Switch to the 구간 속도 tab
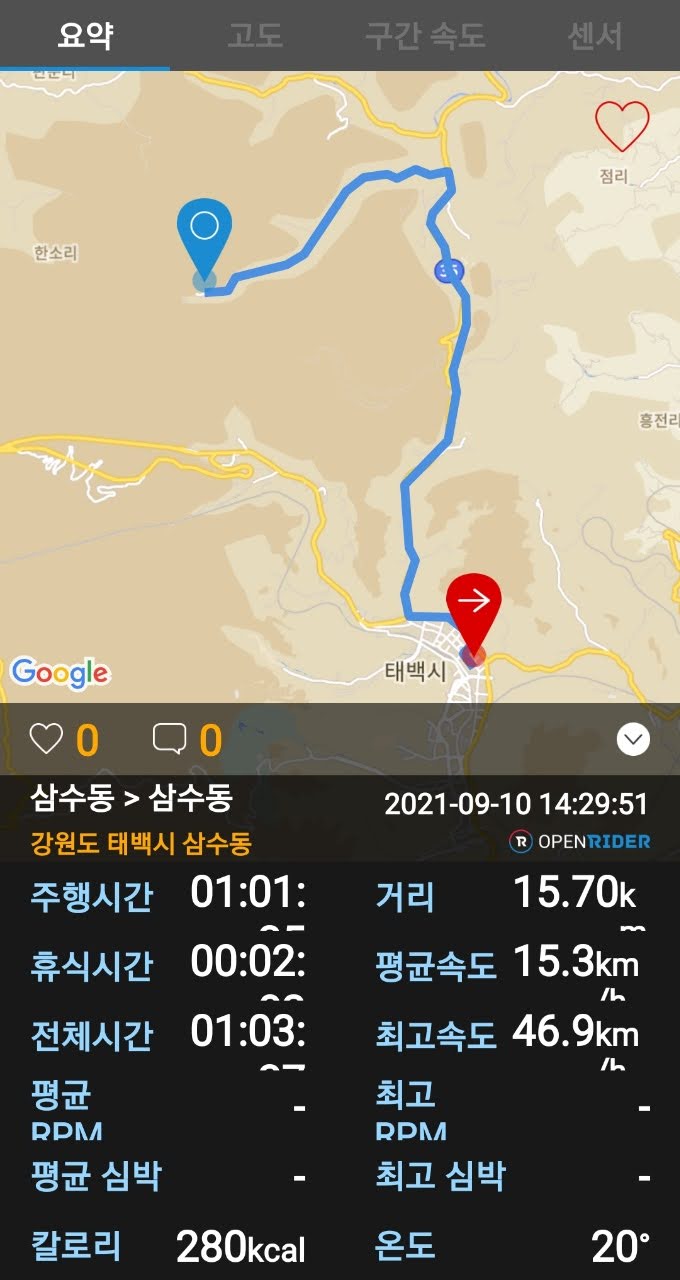This screenshot has width=680, height=1280. pos(425,36)
